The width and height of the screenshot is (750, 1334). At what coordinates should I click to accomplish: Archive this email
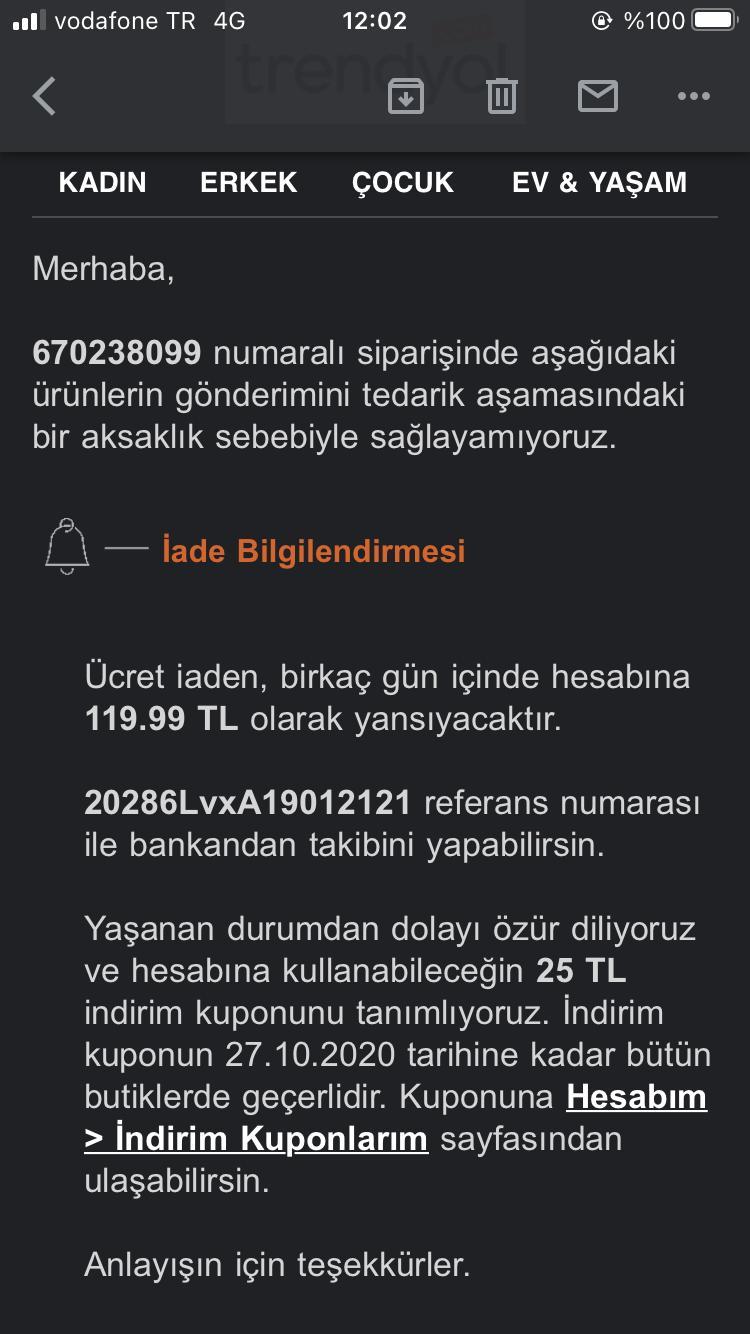coord(405,96)
